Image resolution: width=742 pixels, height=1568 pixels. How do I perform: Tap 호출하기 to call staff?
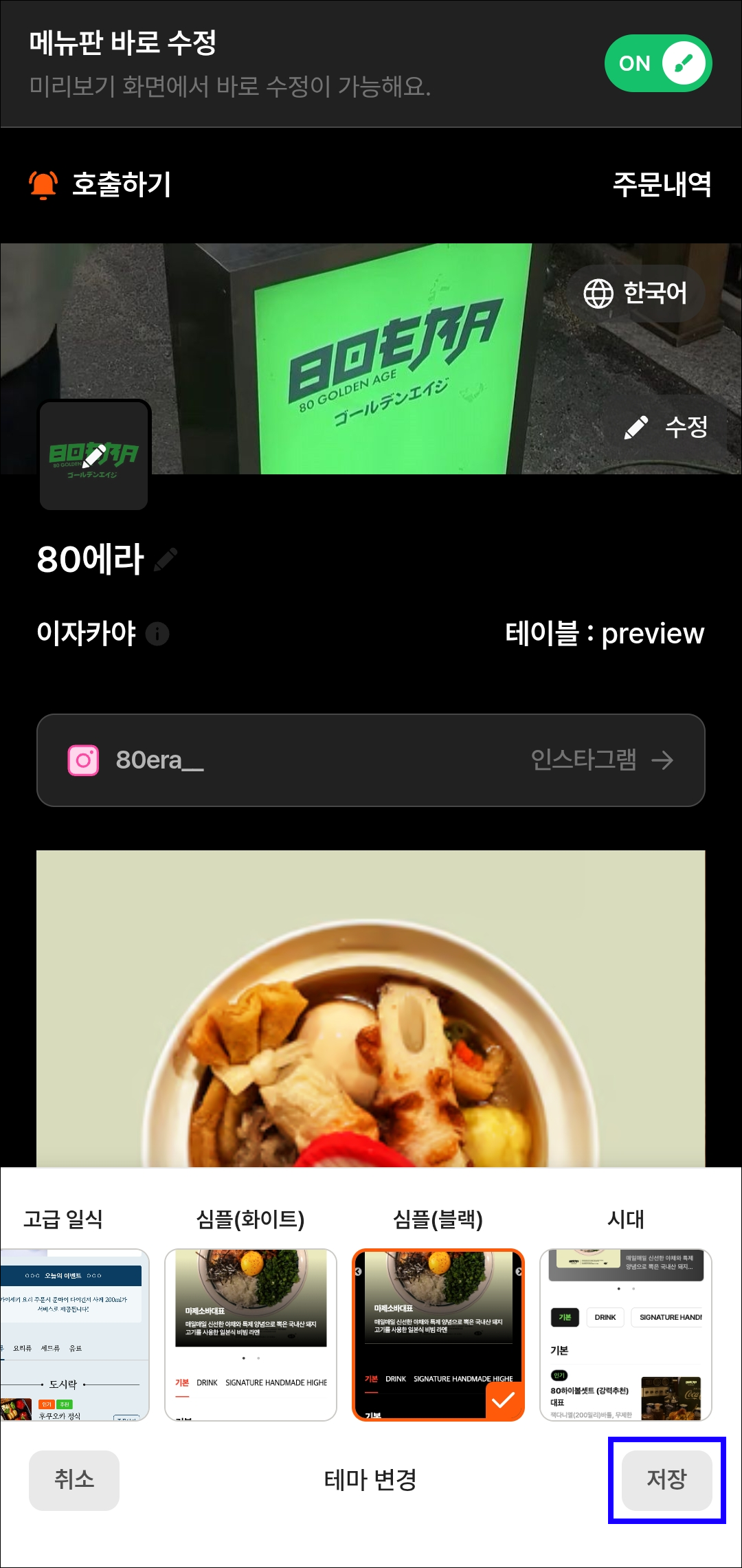pos(100,184)
